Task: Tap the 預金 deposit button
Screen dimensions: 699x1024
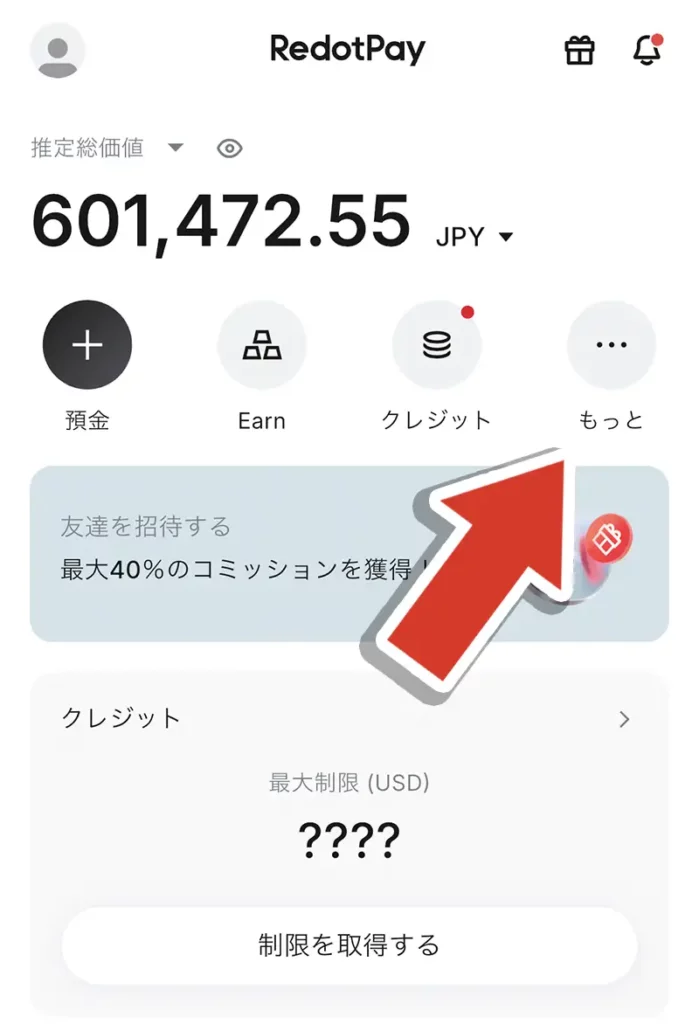Action: (87, 346)
